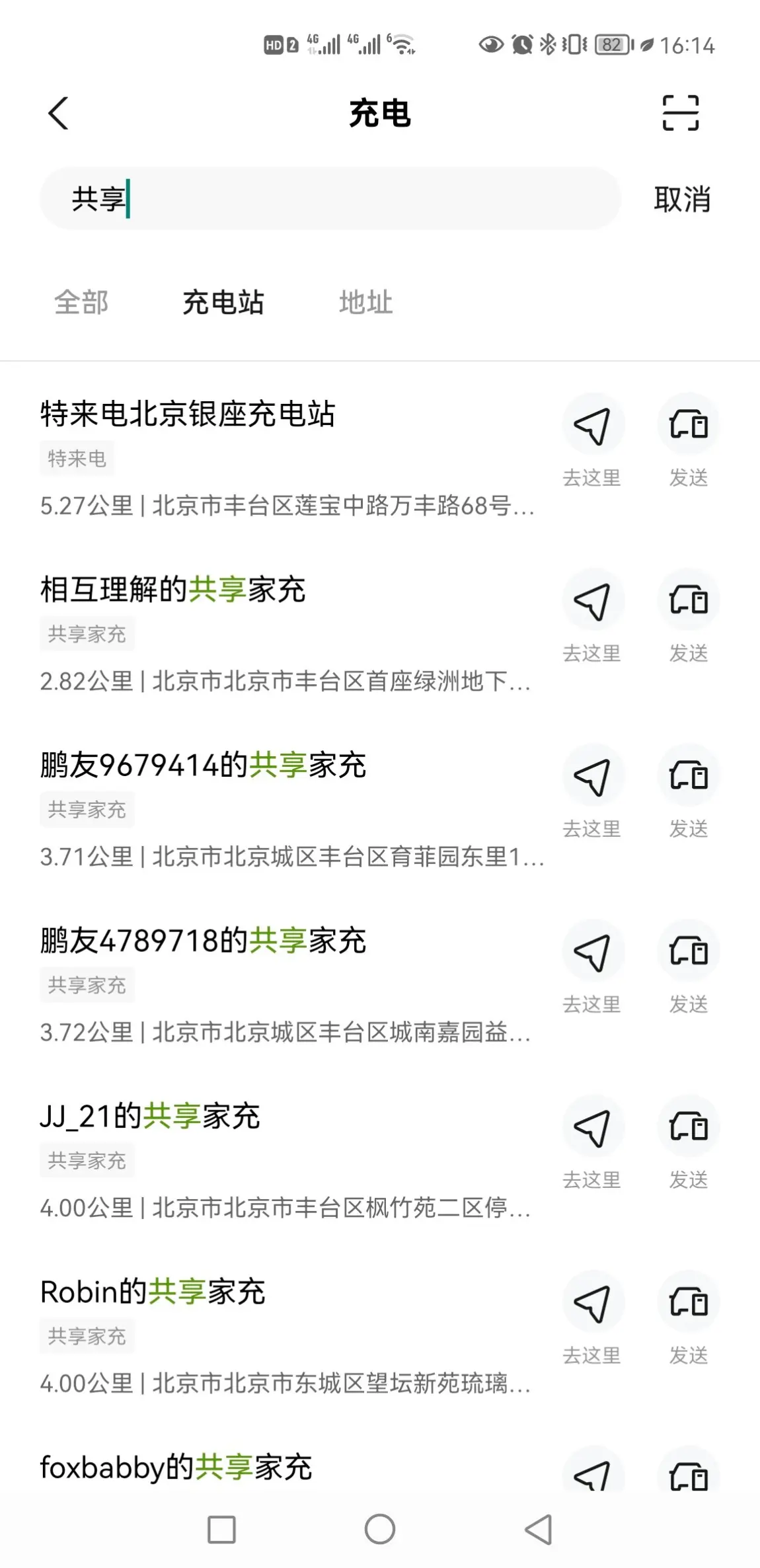
Task: Select the 充电站 tab
Action: (223, 303)
